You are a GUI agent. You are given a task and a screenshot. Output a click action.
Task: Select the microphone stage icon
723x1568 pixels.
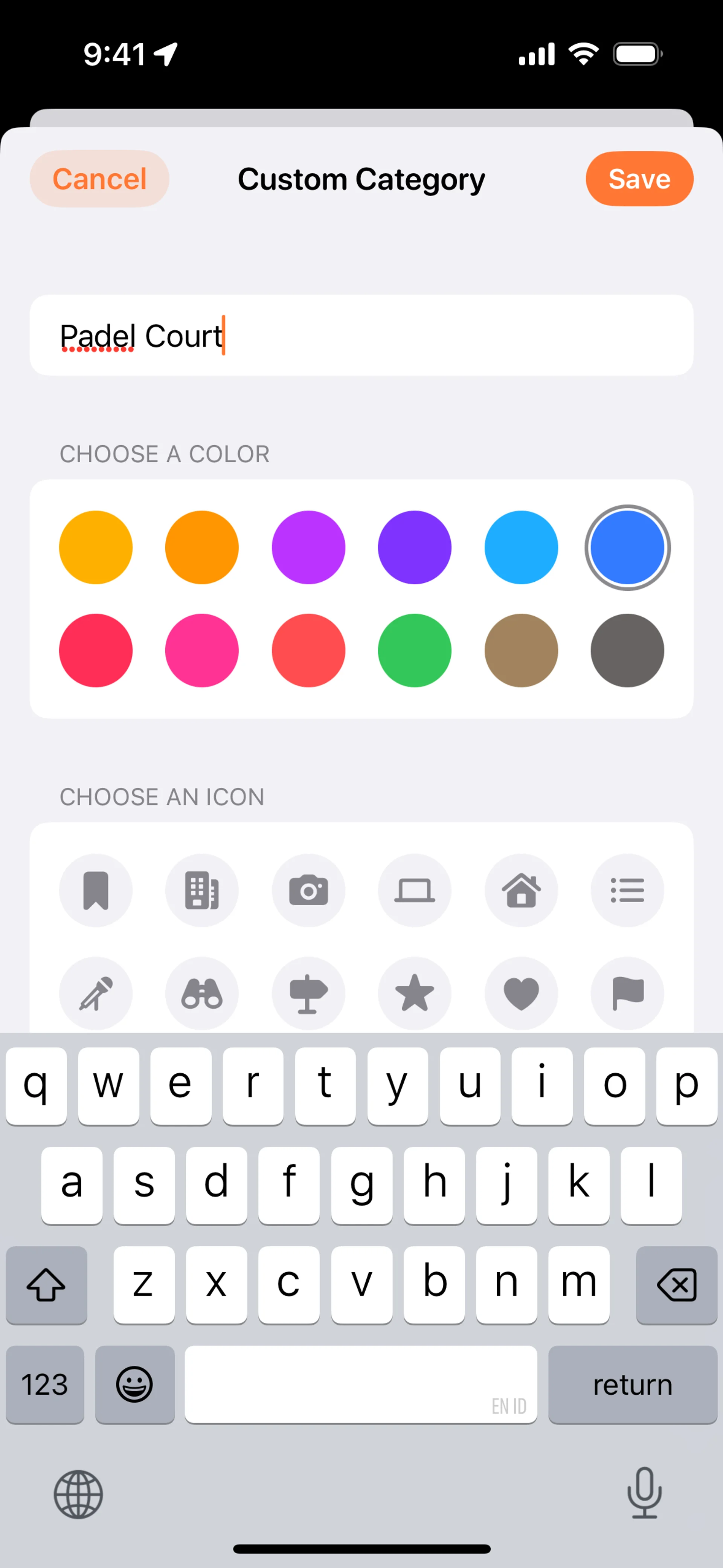coord(96,993)
